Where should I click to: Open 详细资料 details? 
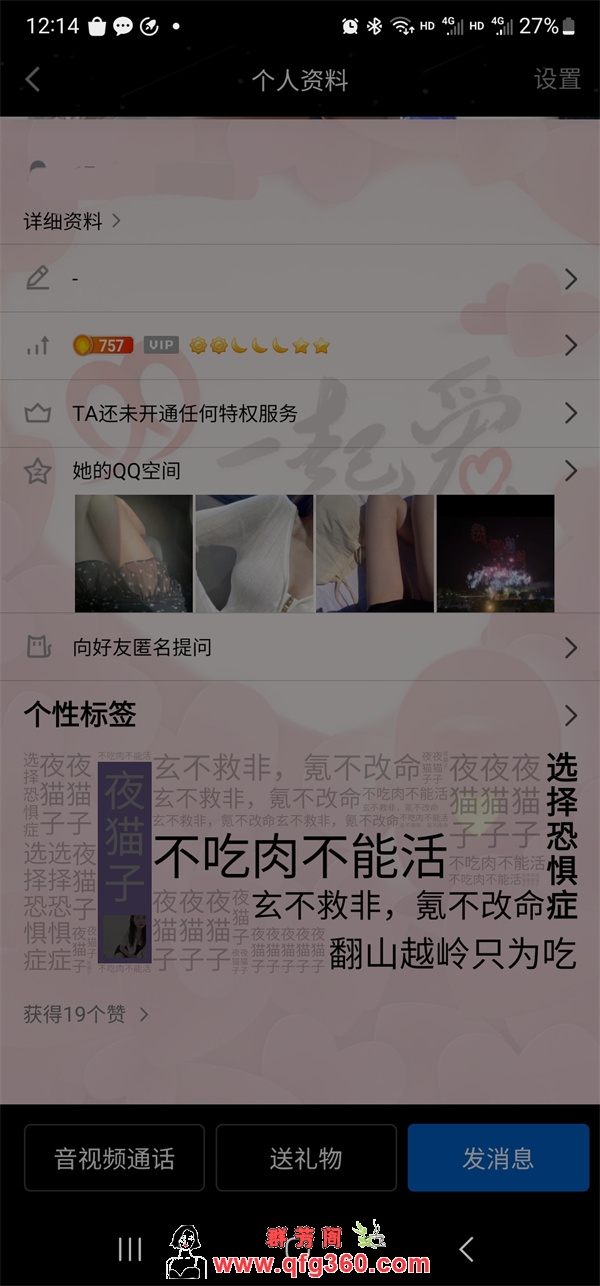[72, 221]
